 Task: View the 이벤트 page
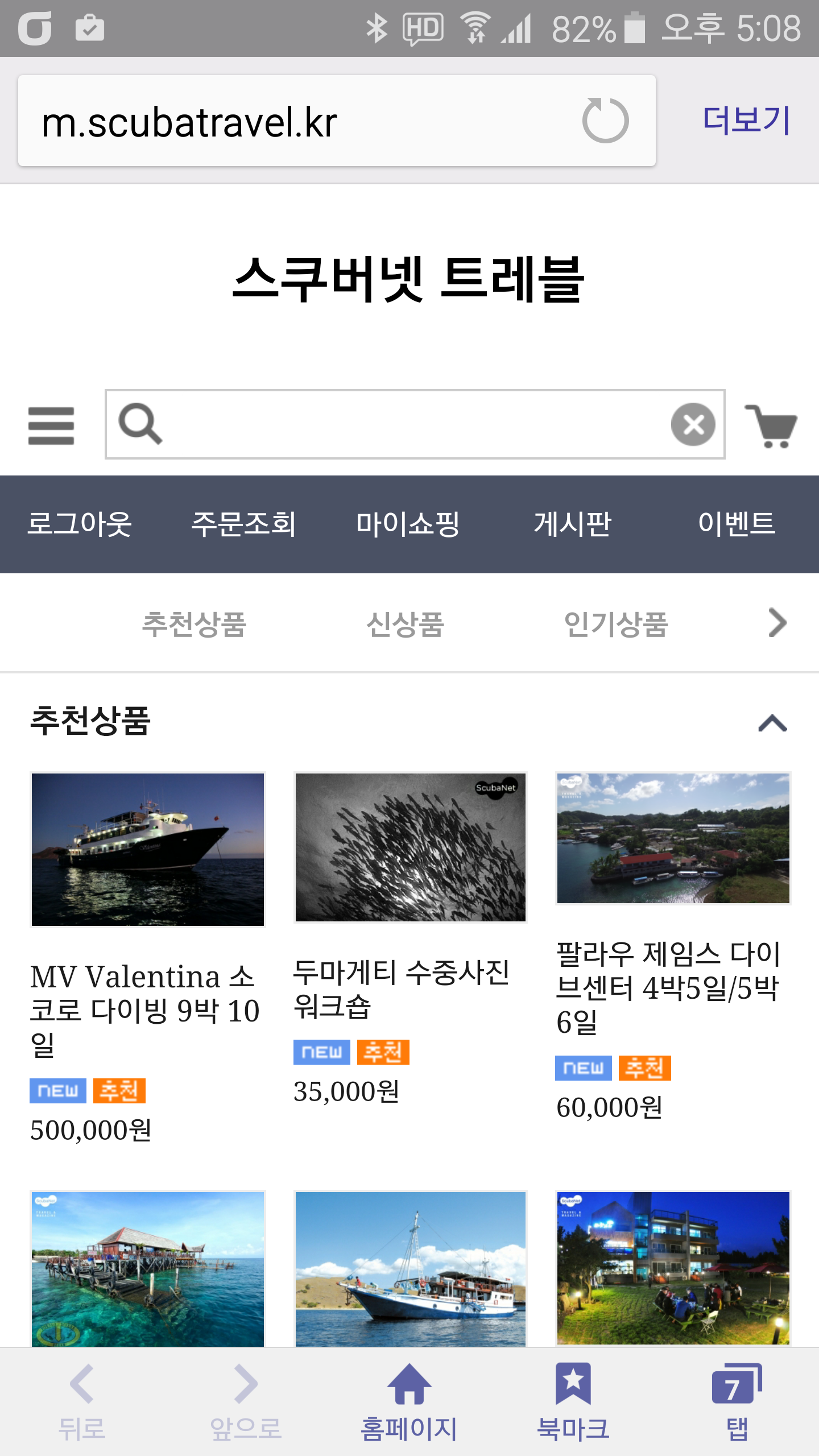click(737, 523)
